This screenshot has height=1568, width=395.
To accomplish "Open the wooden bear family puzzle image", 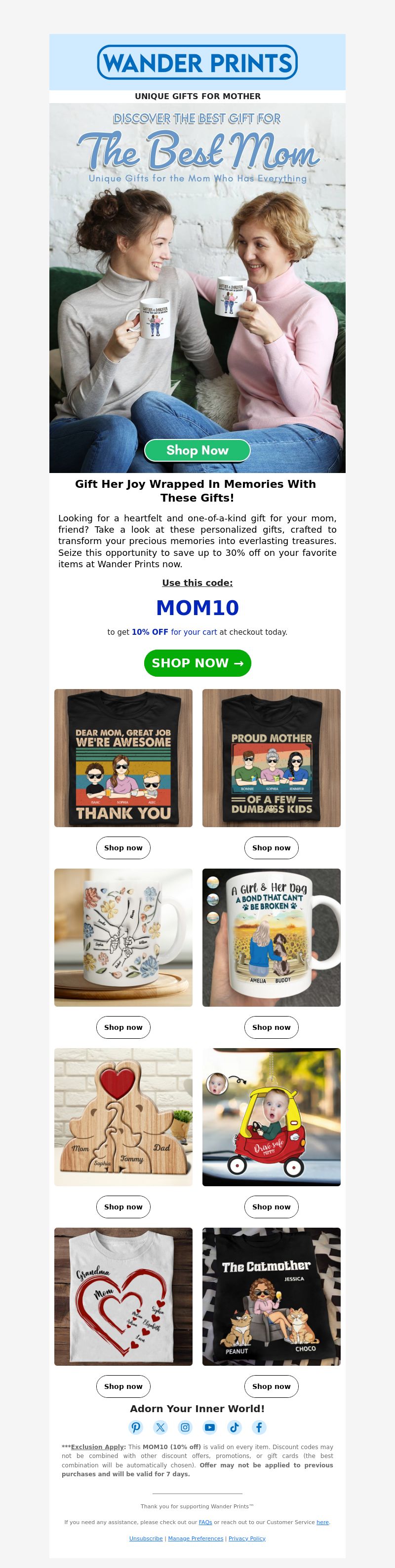I will coord(123,1117).
